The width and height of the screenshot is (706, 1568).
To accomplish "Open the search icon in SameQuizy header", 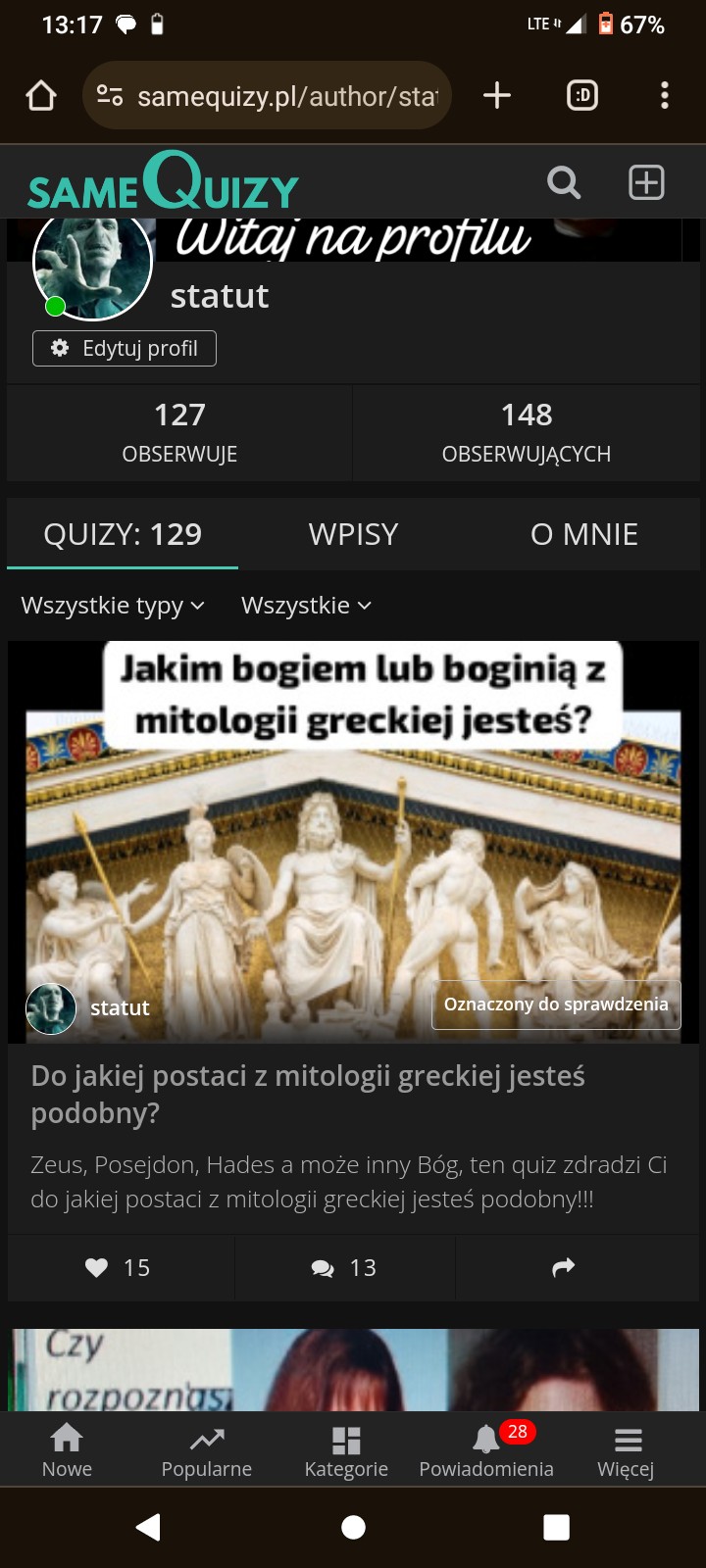I will coord(564,182).
